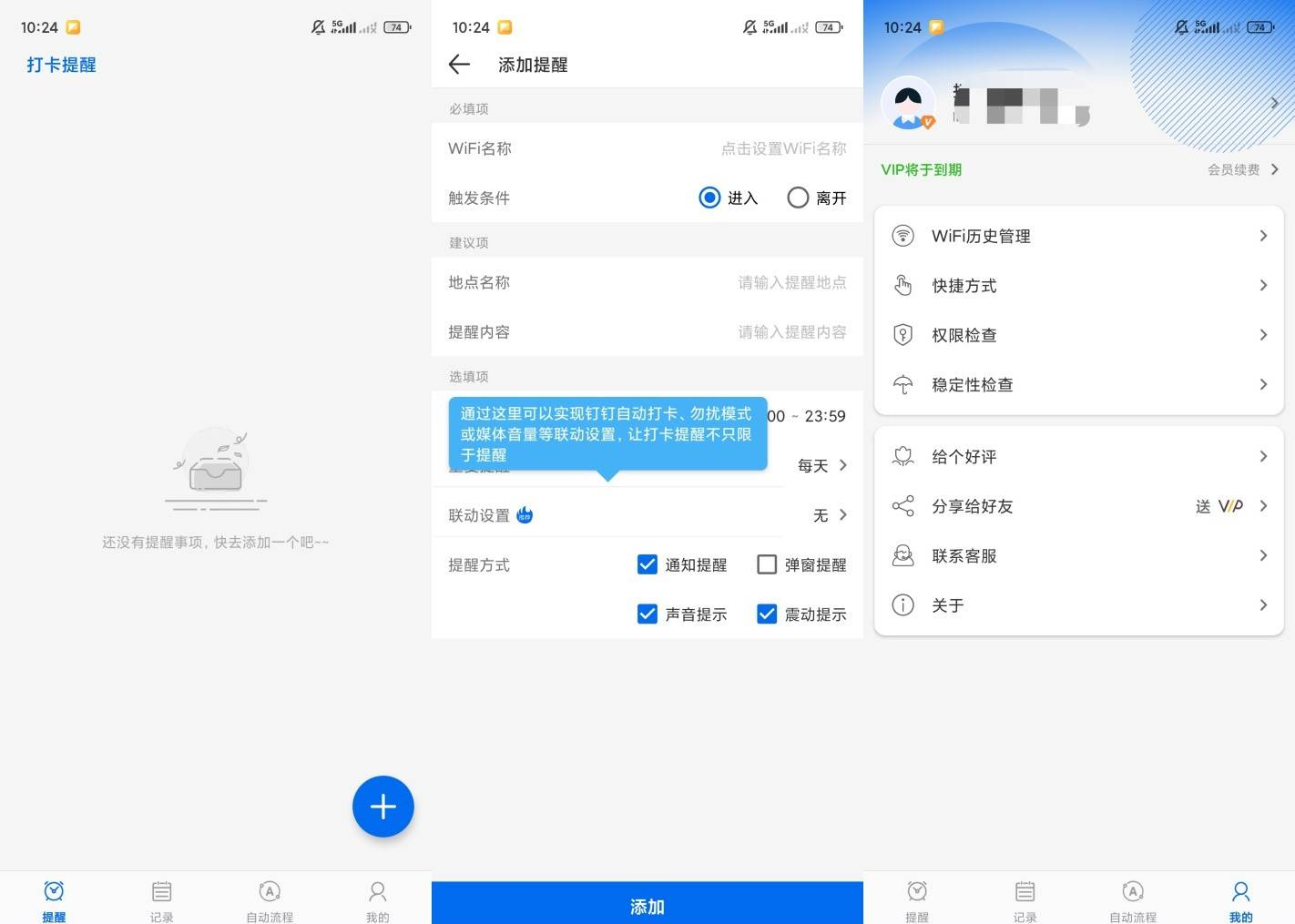Open 联系客服

point(1078,556)
